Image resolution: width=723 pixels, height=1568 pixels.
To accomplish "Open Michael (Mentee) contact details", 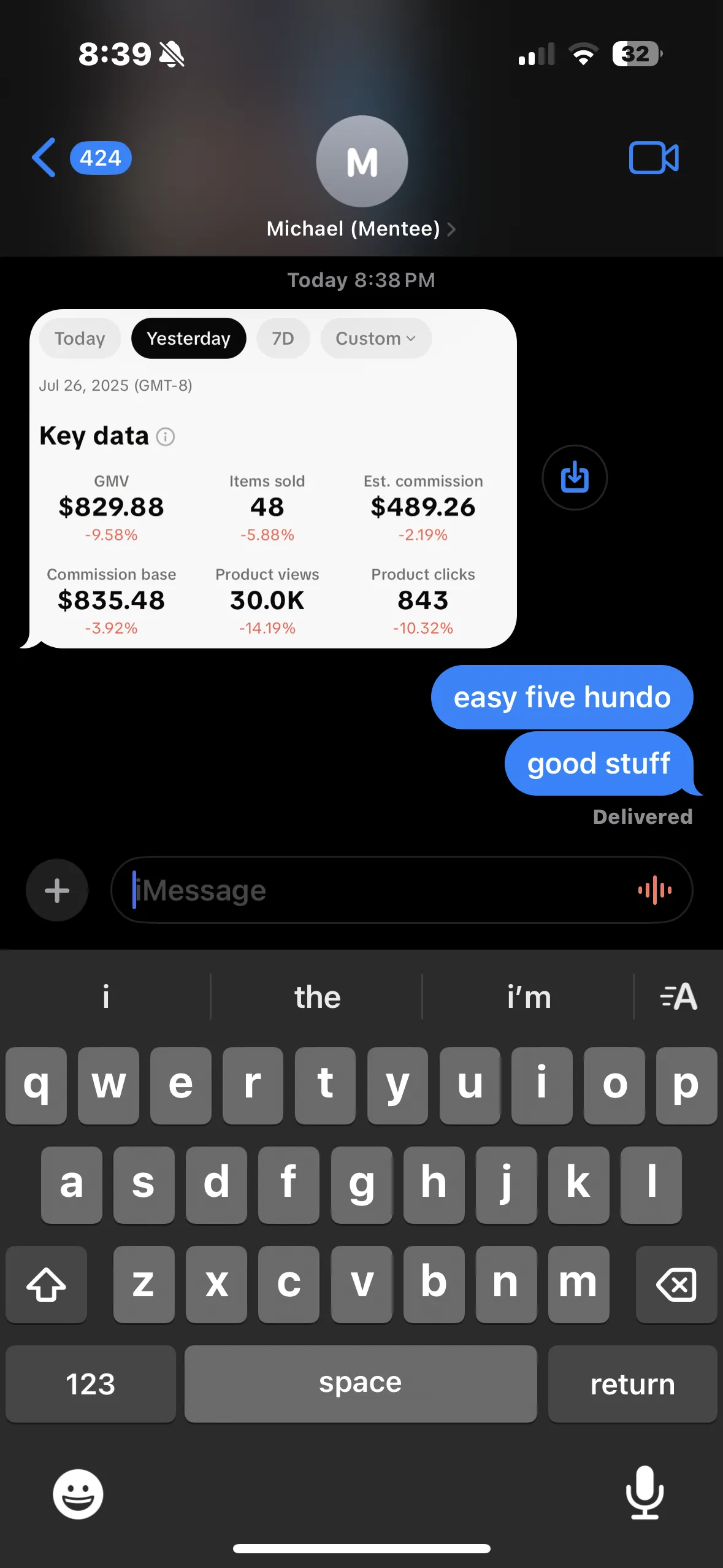I will [361, 229].
